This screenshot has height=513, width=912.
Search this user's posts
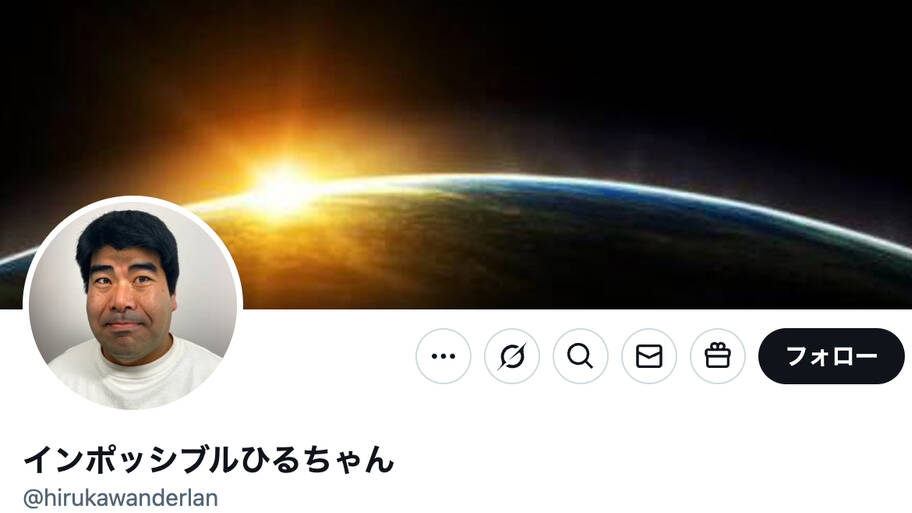(580, 356)
